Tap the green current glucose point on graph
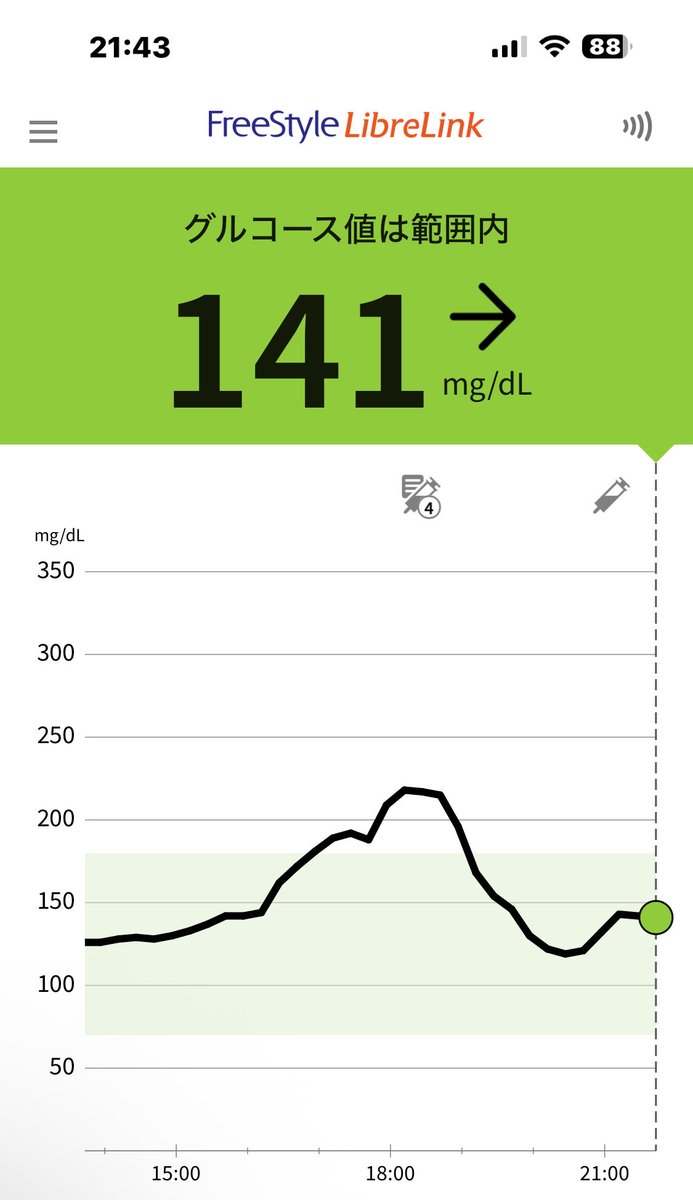The image size is (693, 1200). pos(656,917)
